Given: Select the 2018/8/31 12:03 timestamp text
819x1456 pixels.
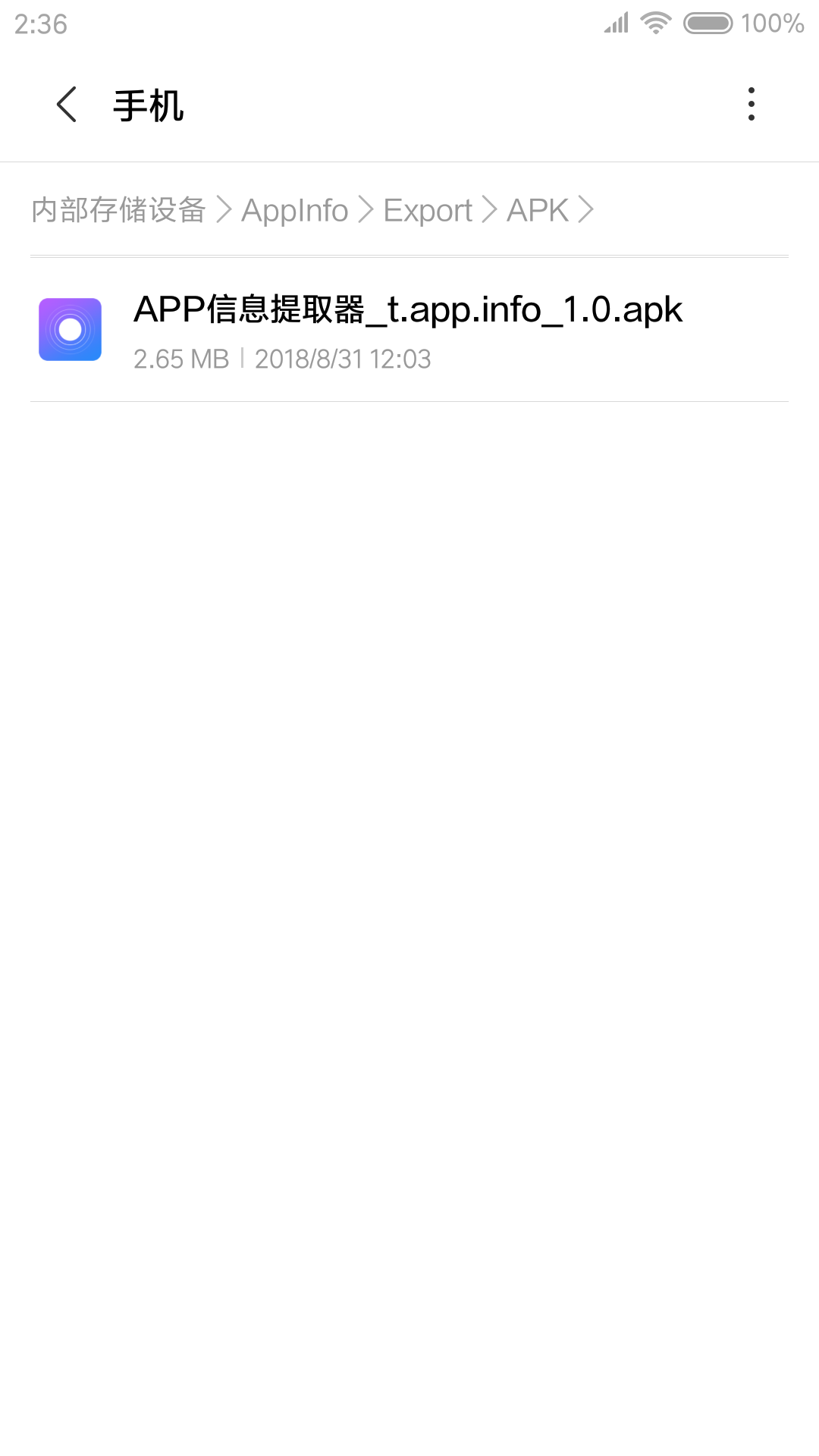Looking at the screenshot, I should tap(343, 359).
